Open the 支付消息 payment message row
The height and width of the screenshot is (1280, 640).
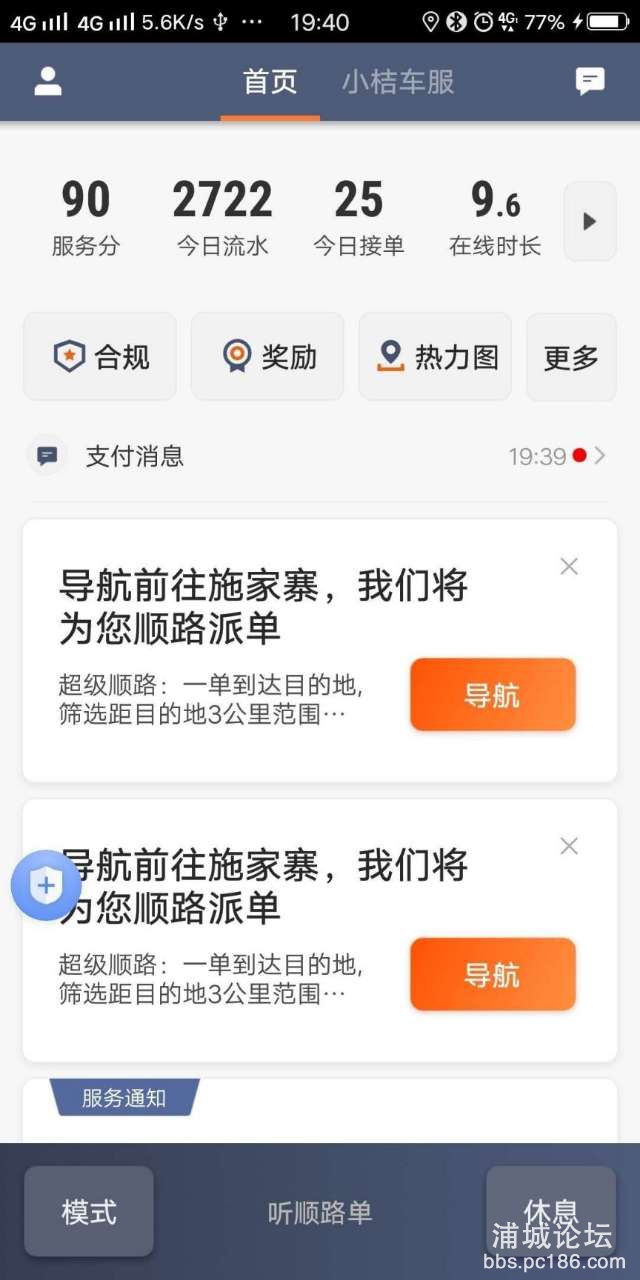(320, 457)
